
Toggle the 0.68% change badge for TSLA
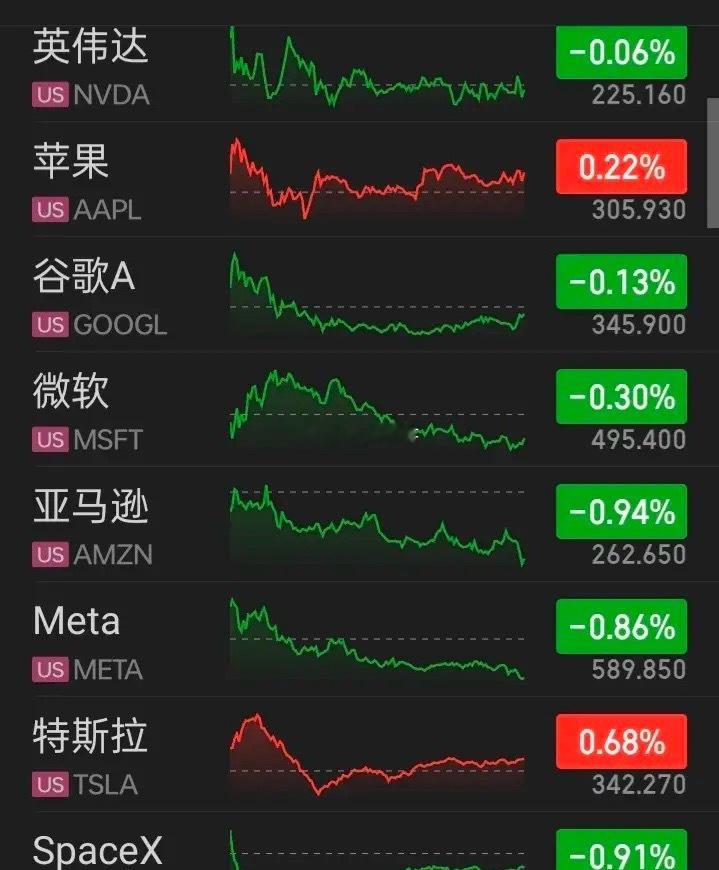[x=621, y=741]
